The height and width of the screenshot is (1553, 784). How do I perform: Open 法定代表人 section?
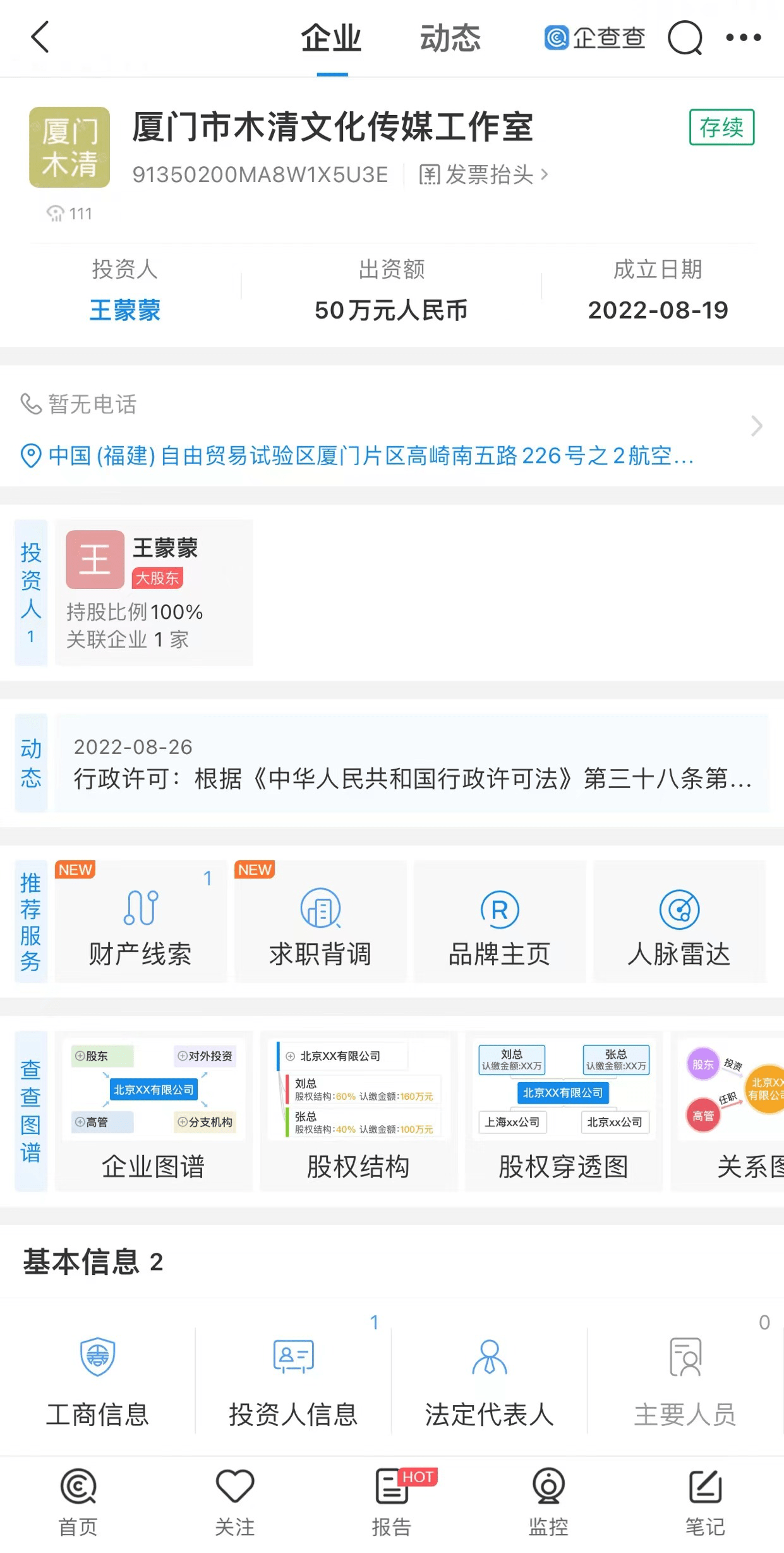489,1382
